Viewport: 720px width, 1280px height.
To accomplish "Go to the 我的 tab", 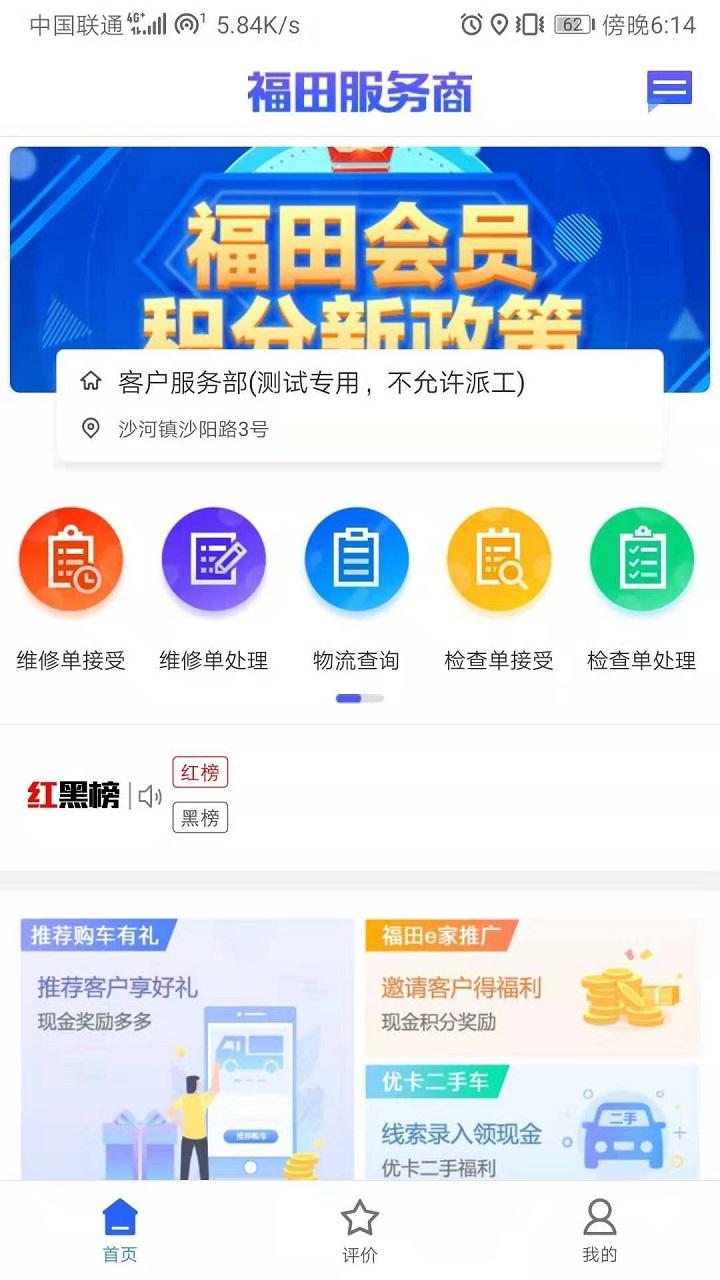I will coord(600,1230).
